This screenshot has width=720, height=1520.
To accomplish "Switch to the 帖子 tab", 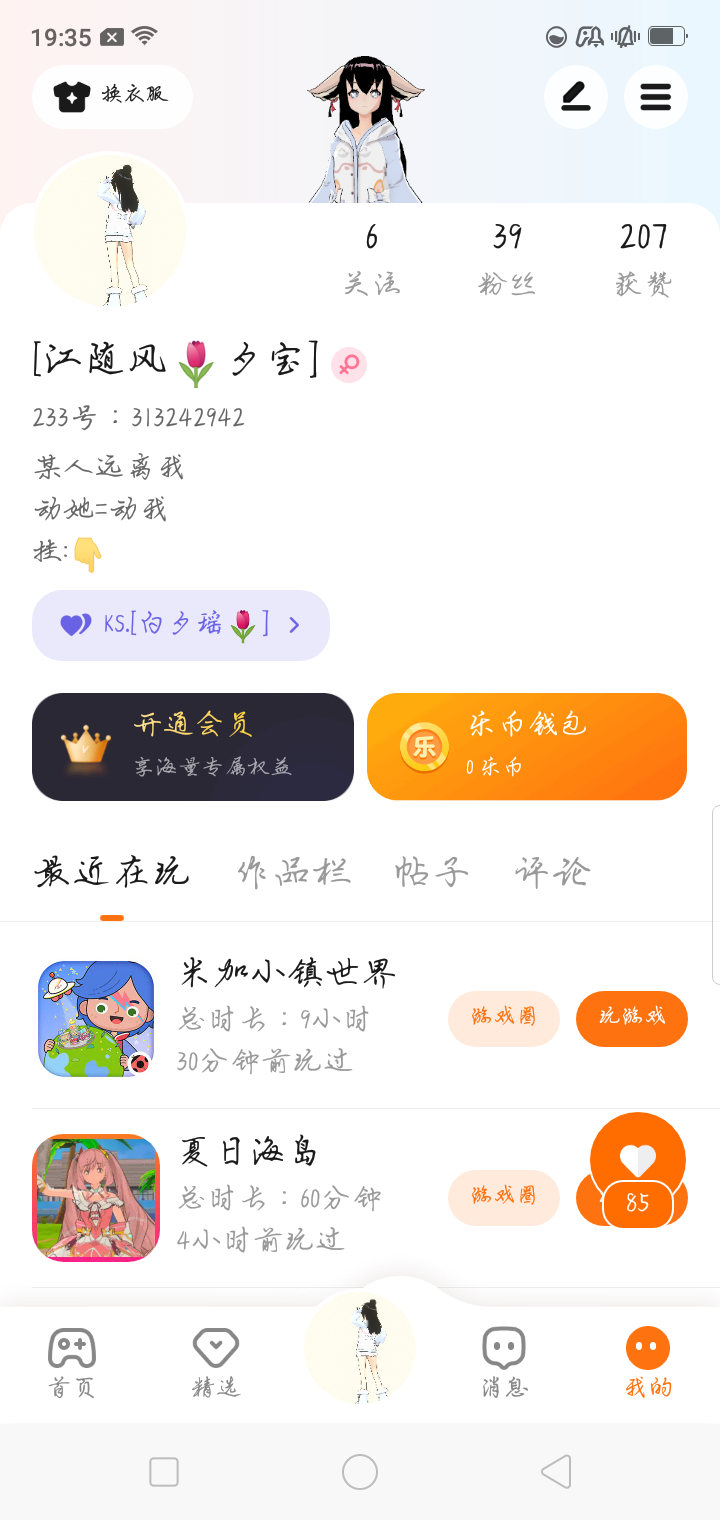I will [x=431, y=872].
